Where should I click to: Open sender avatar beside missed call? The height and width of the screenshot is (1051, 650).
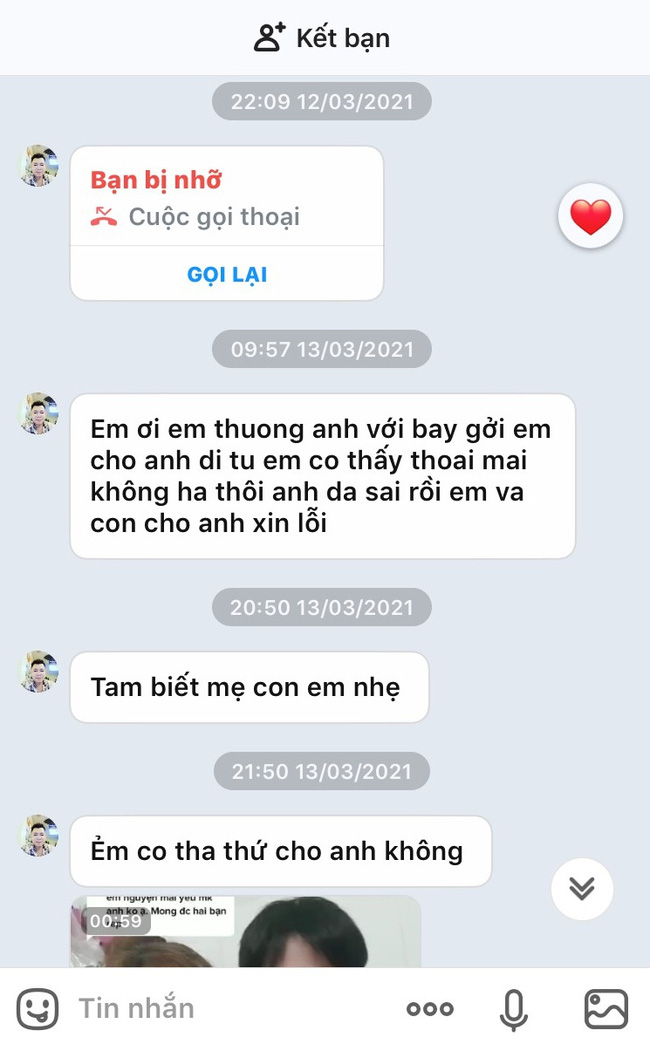tap(39, 166)
